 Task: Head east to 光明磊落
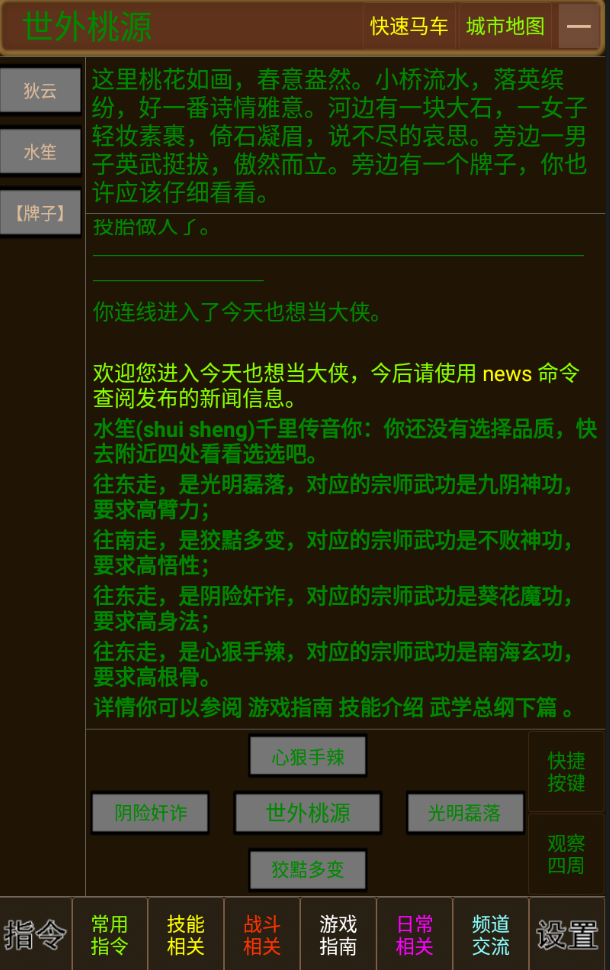pos(464,813)
